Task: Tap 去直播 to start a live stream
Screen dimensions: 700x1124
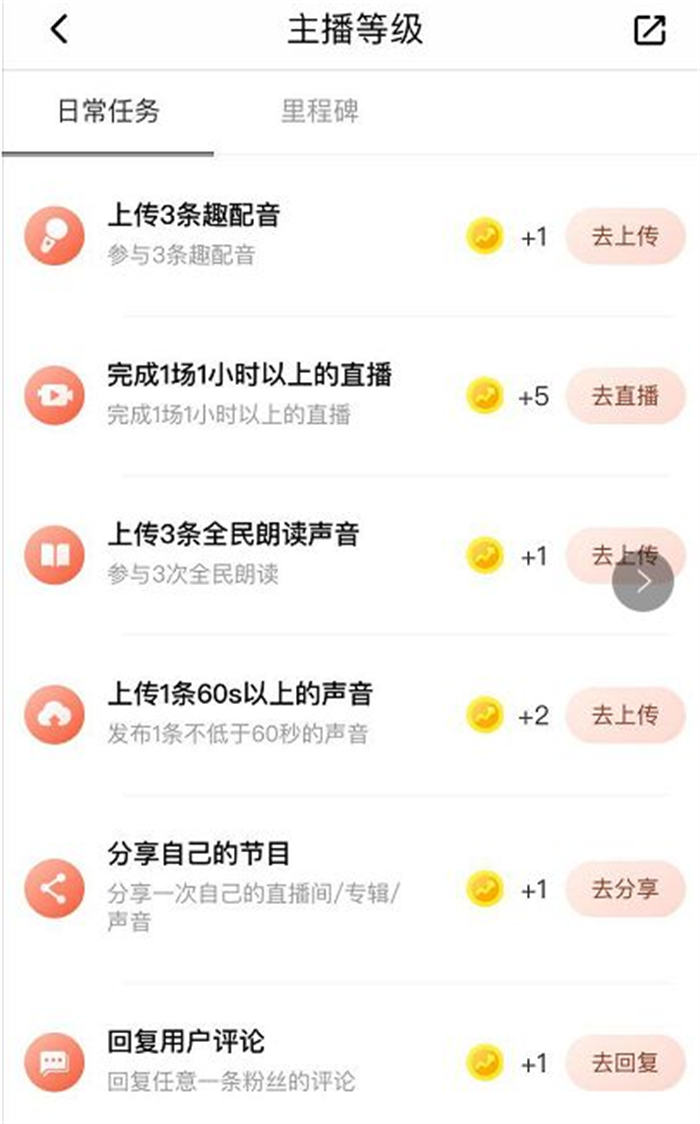Action: [625, 396]
